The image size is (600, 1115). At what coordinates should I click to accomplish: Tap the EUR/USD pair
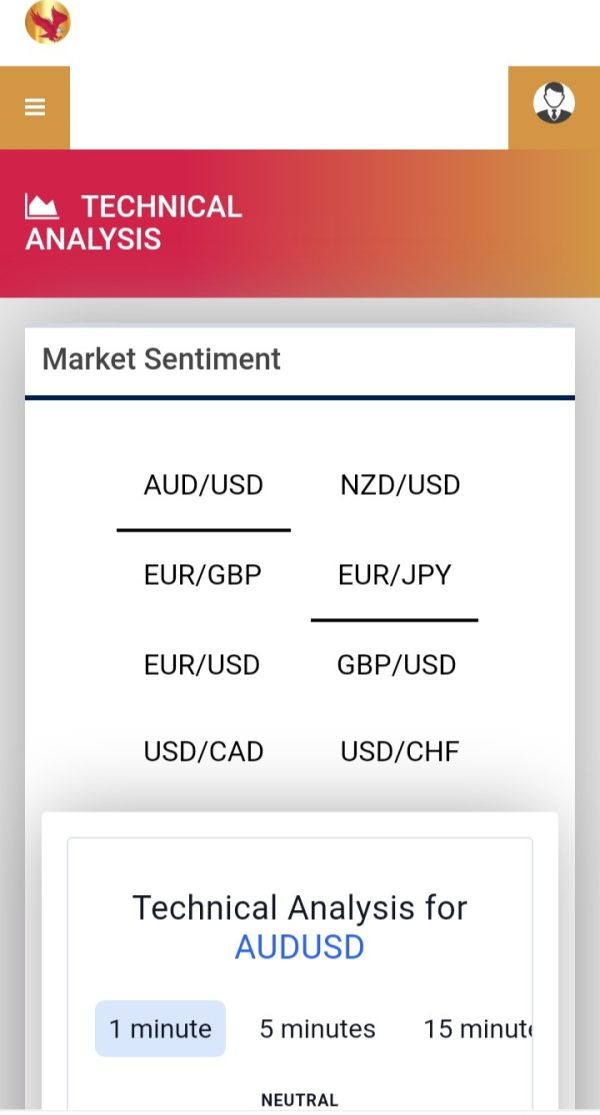(x=202, y=665)
